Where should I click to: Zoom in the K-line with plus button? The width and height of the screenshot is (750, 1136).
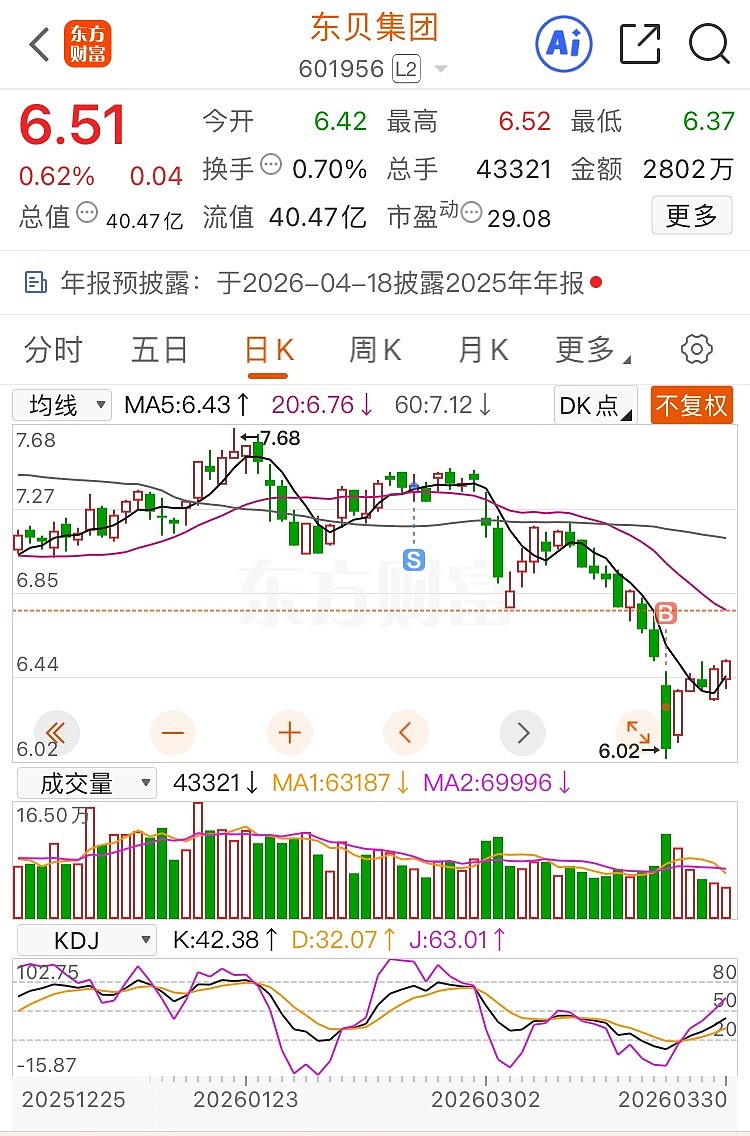click(290, 733)
